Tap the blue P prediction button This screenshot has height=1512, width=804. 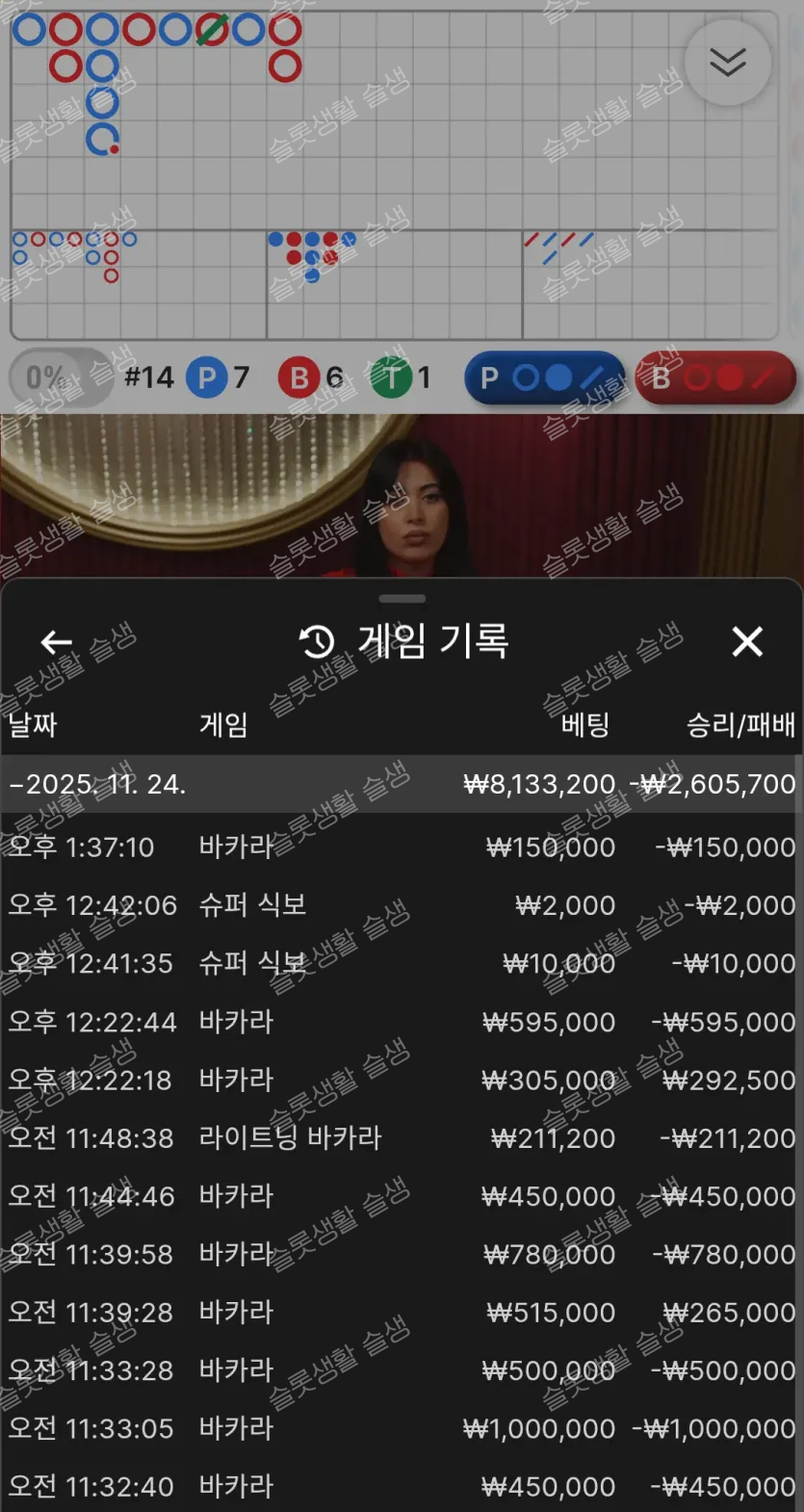click(x=544, y=378)
